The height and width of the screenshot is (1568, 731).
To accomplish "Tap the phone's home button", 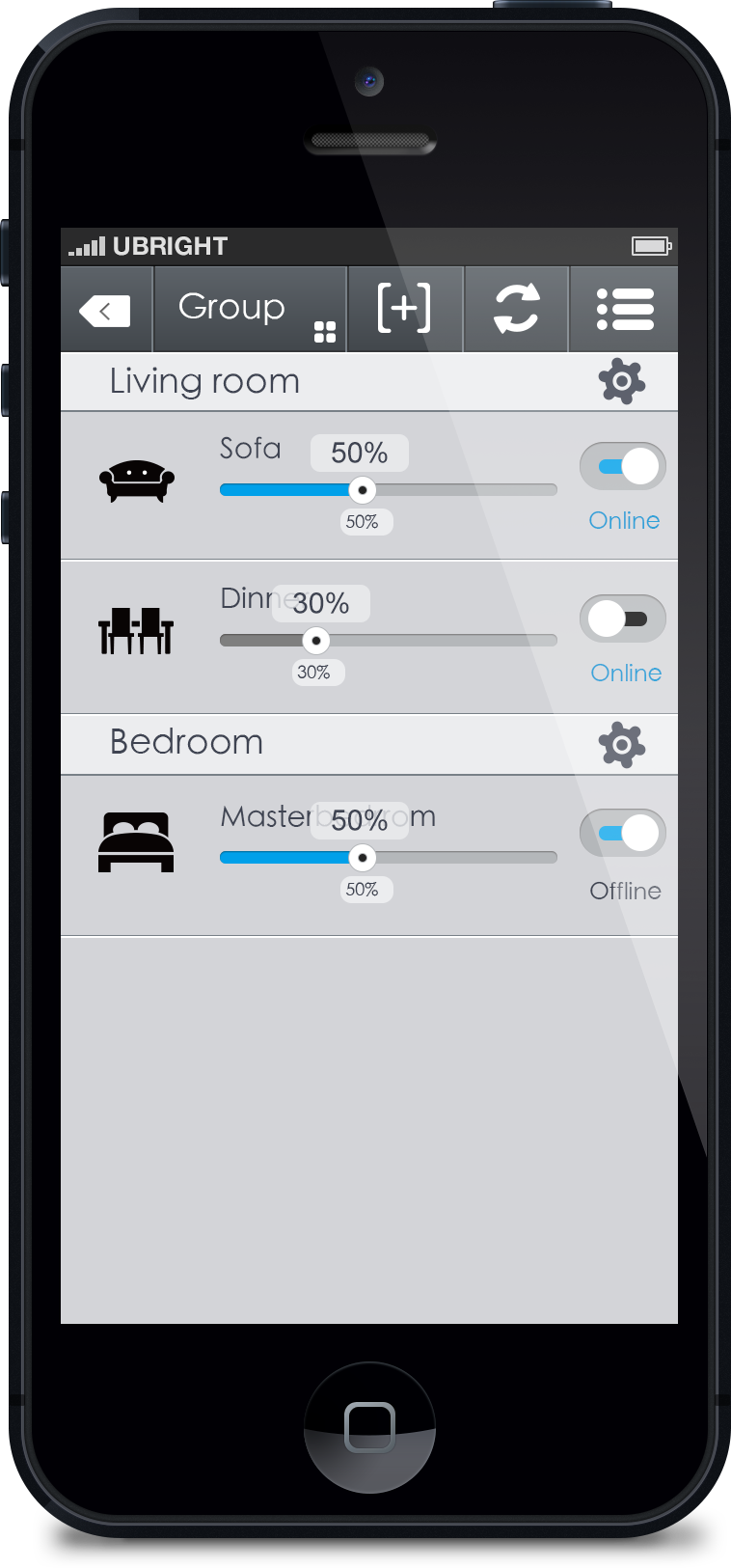I will coord(369,1427).
